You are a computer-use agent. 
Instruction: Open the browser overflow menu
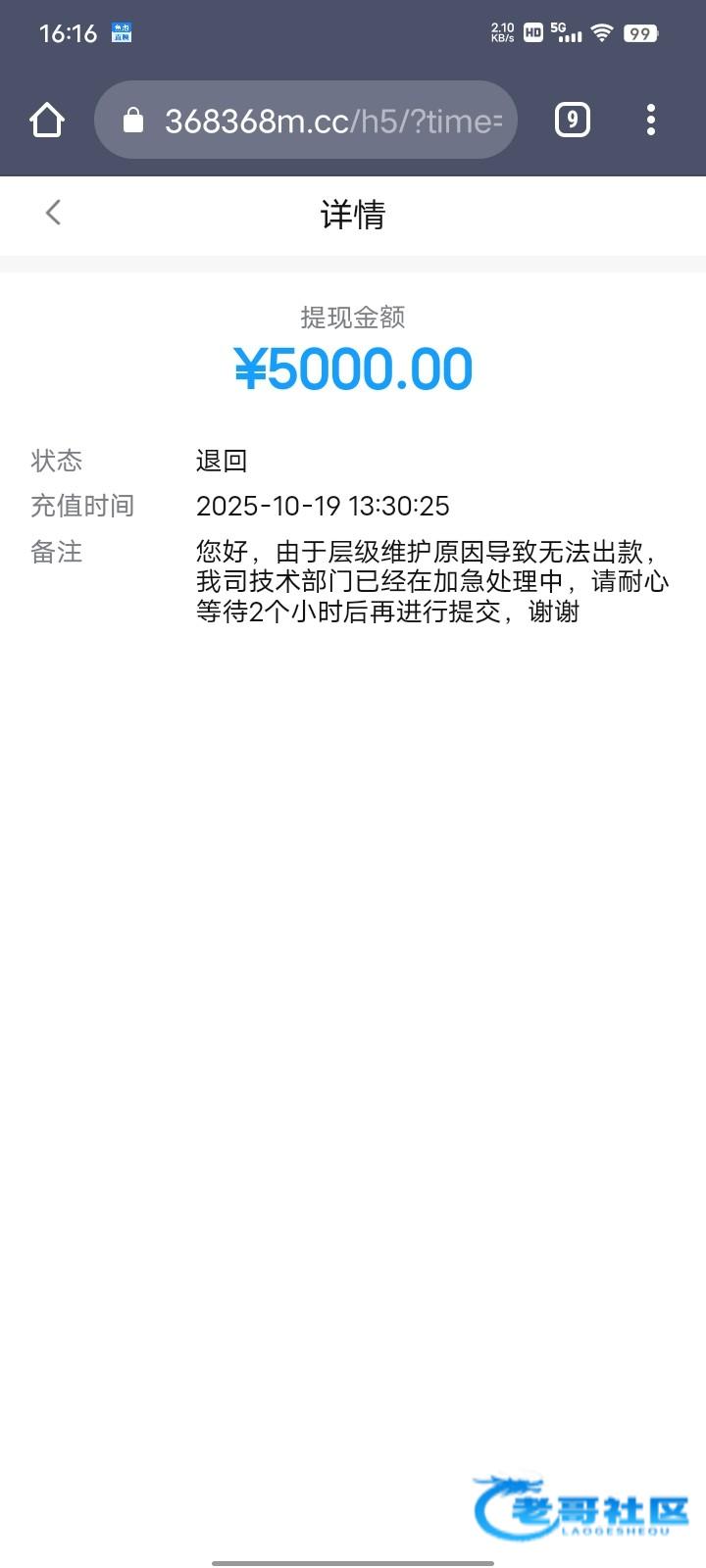[x=651, y=121]
